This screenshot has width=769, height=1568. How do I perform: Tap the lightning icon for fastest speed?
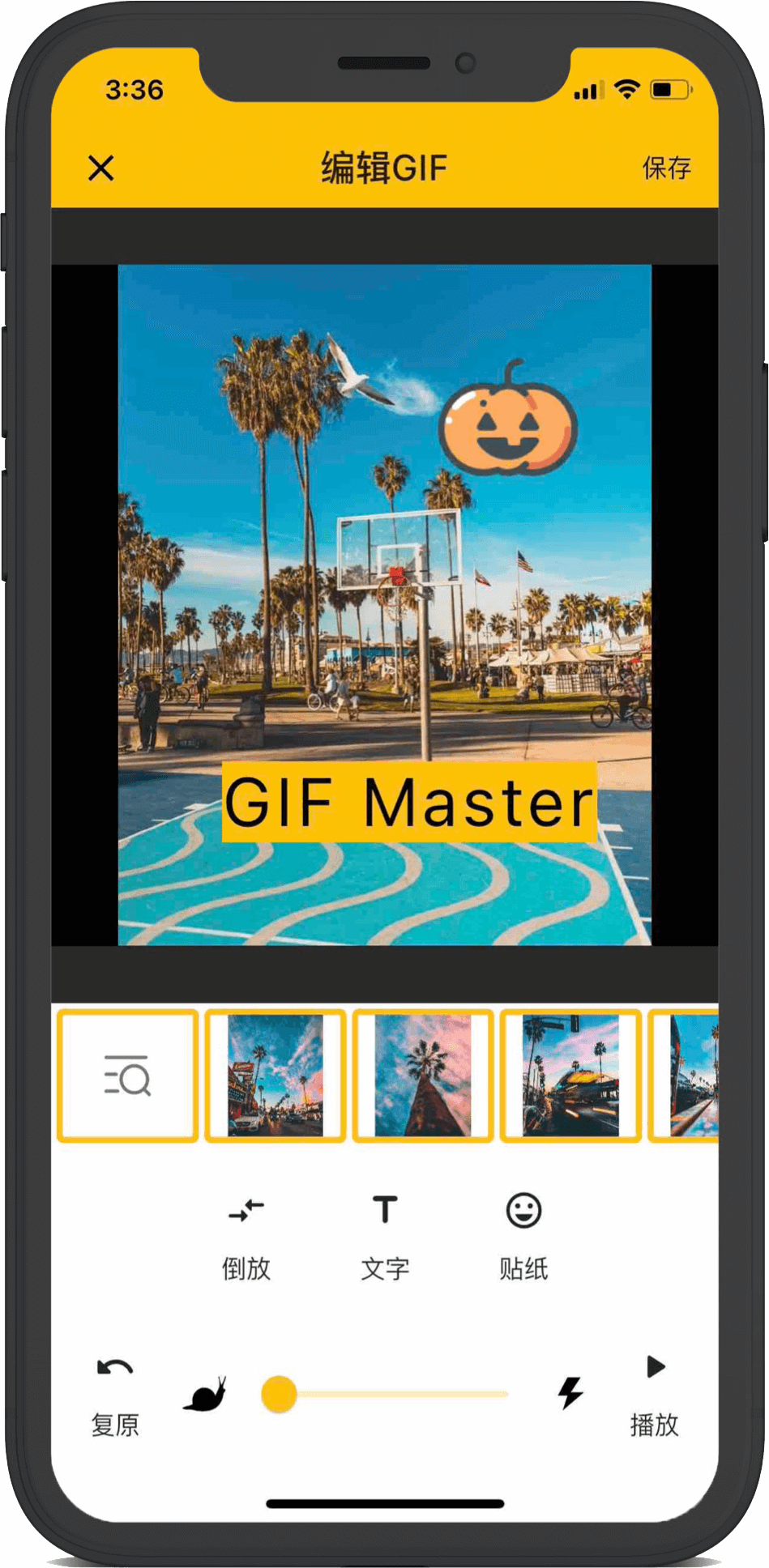[x=570, y=1393]
